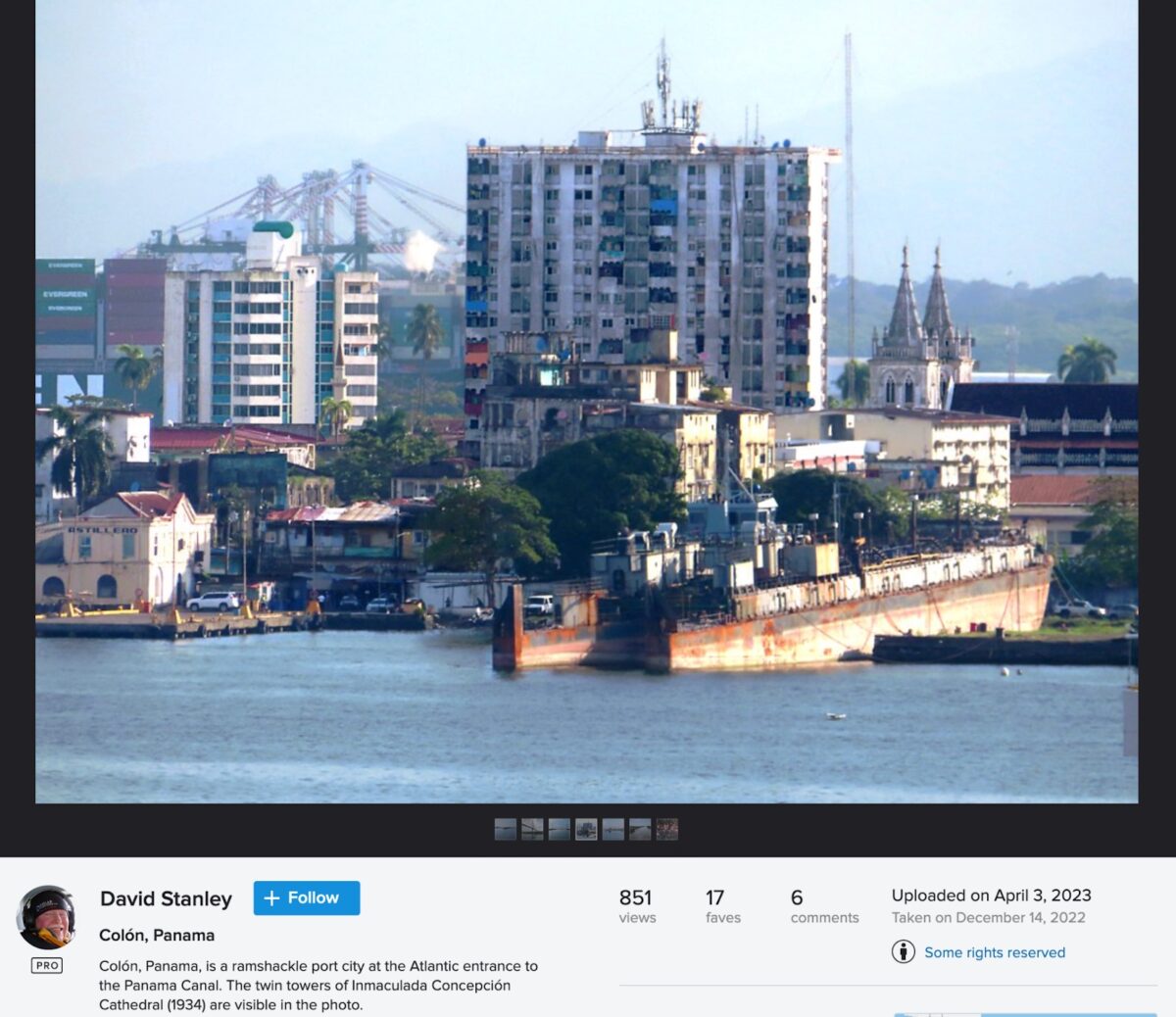The height and width of the screenshot is (1017, 1176).
Task: Follow David Stanley
Action: tap(306, 897)
